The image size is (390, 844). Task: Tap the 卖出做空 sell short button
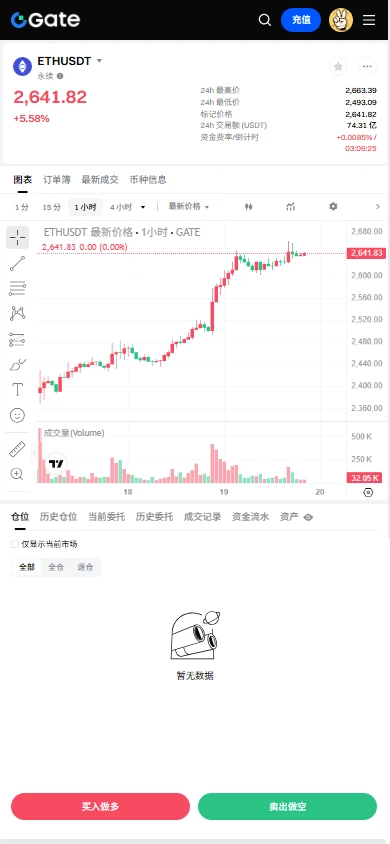coord(287,806)
